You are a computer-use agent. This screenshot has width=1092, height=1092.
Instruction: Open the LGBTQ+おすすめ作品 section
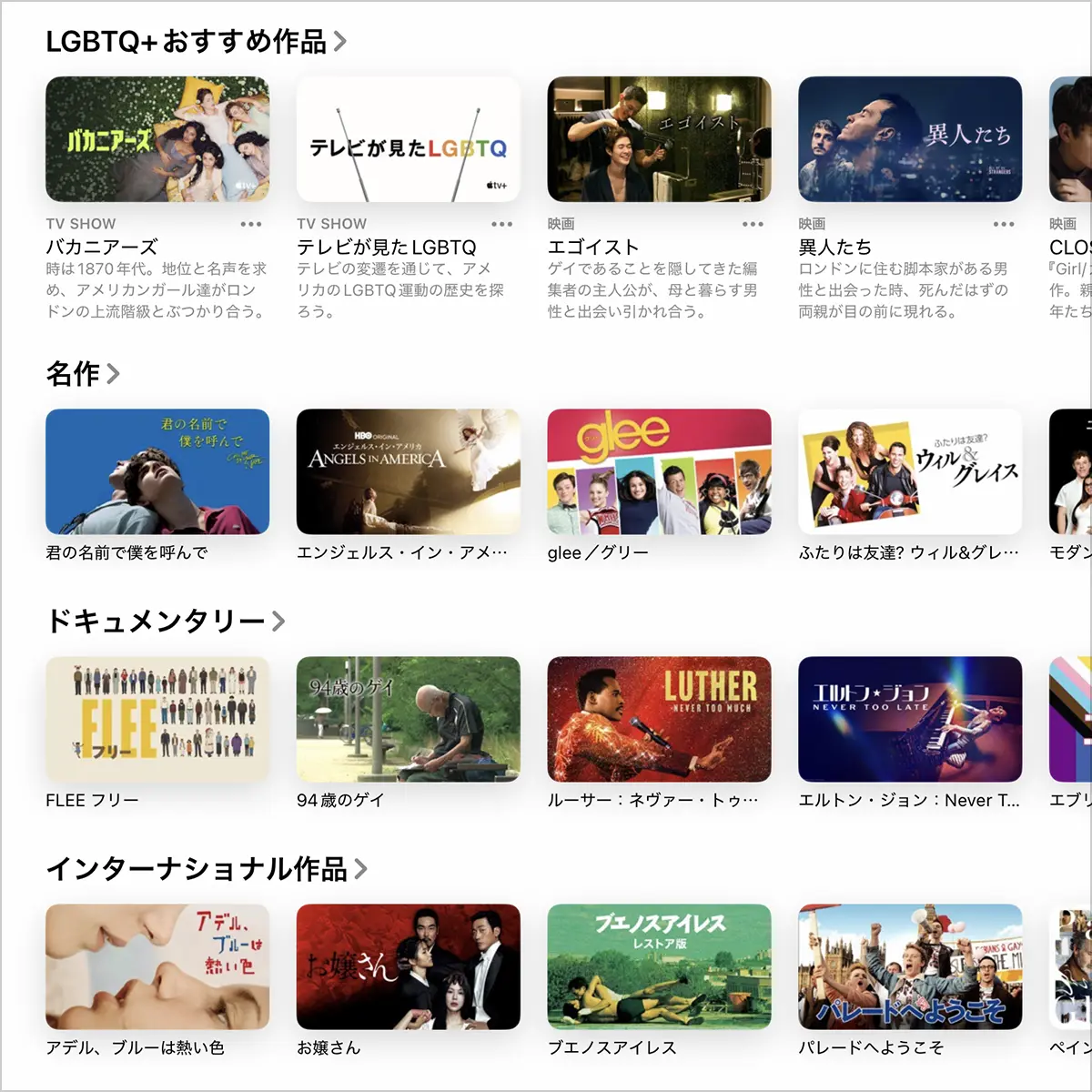tap(196, 41)
